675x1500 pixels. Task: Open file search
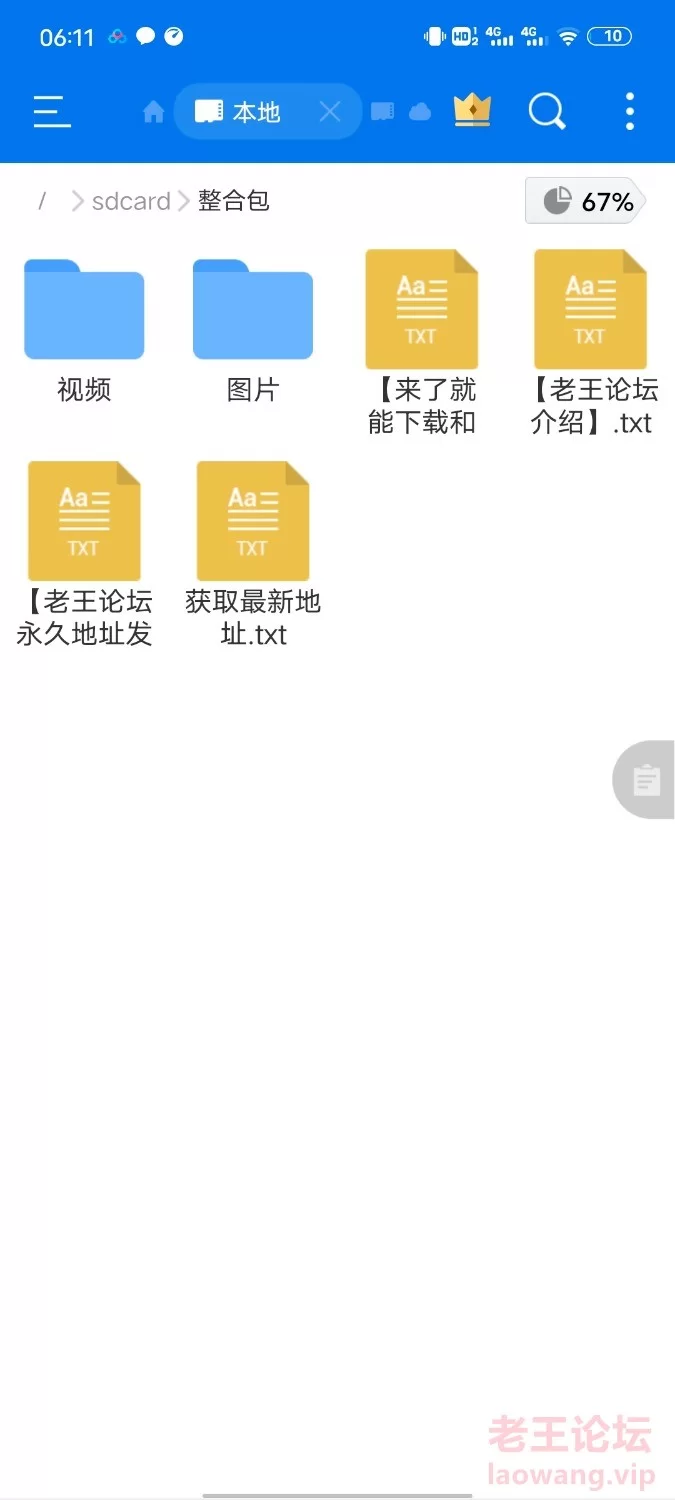coord(547,111)
